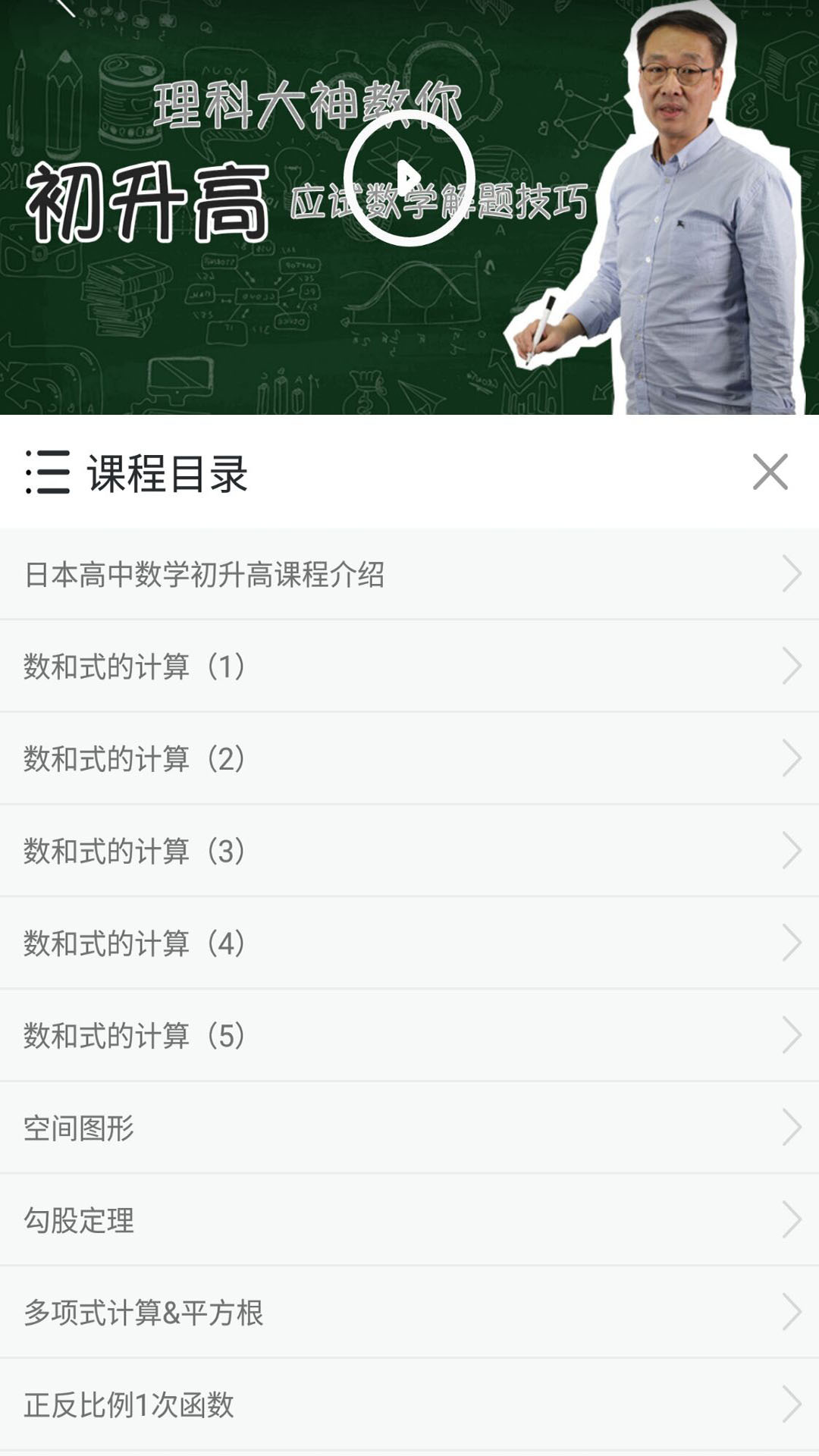Select lesson 数和式的计算（1）
819x1456 pixels.
click(x=303, y=667)
